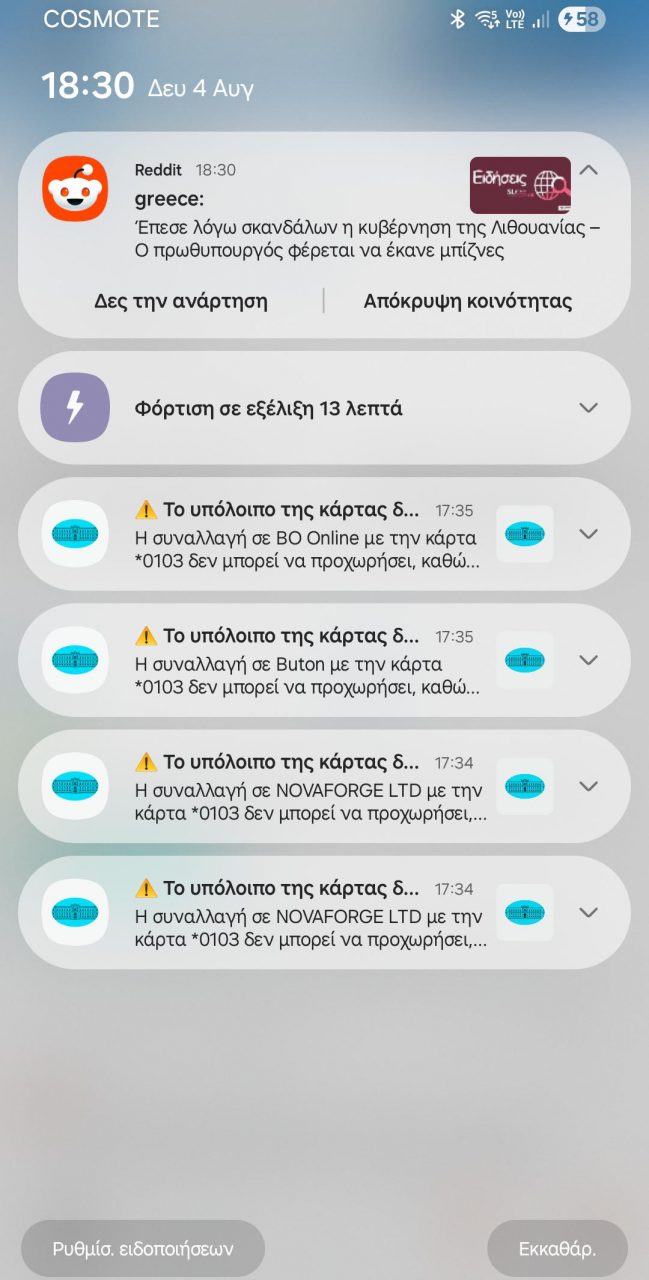The height and width of the screenshot is (1280, 649).
Task: Open 'Ρυθμίσ. ειδοποιήσεων' notification settings
Action: point(143,1248)
